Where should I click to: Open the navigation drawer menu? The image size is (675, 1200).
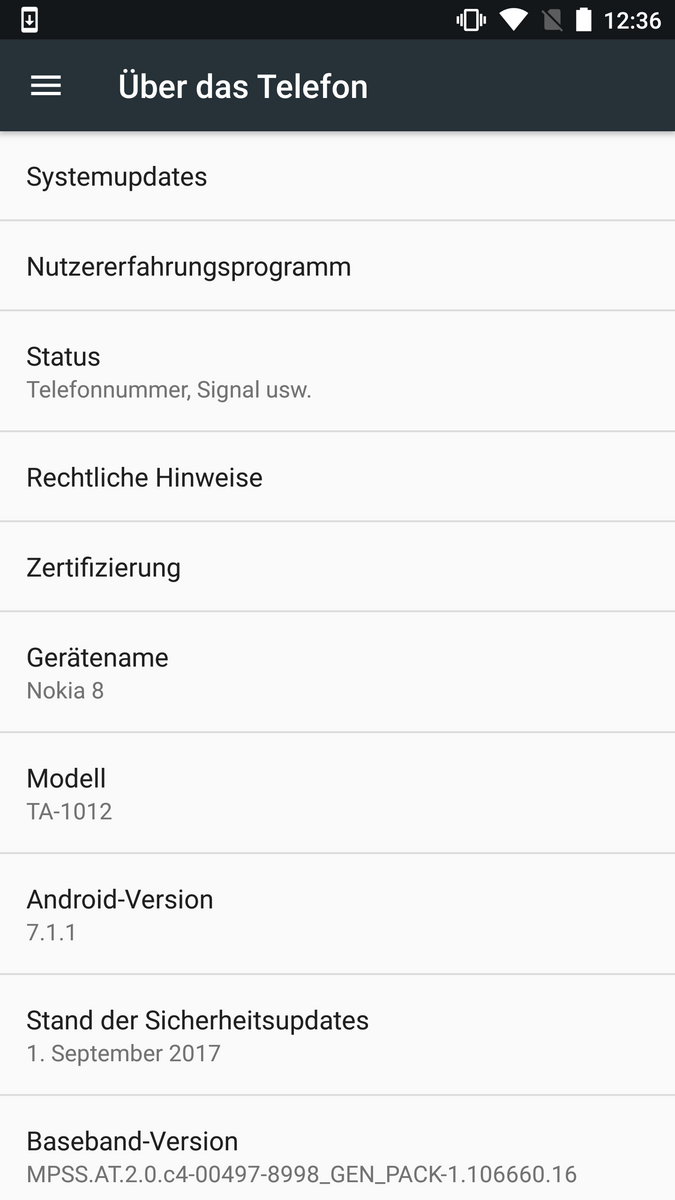point(46,86)
